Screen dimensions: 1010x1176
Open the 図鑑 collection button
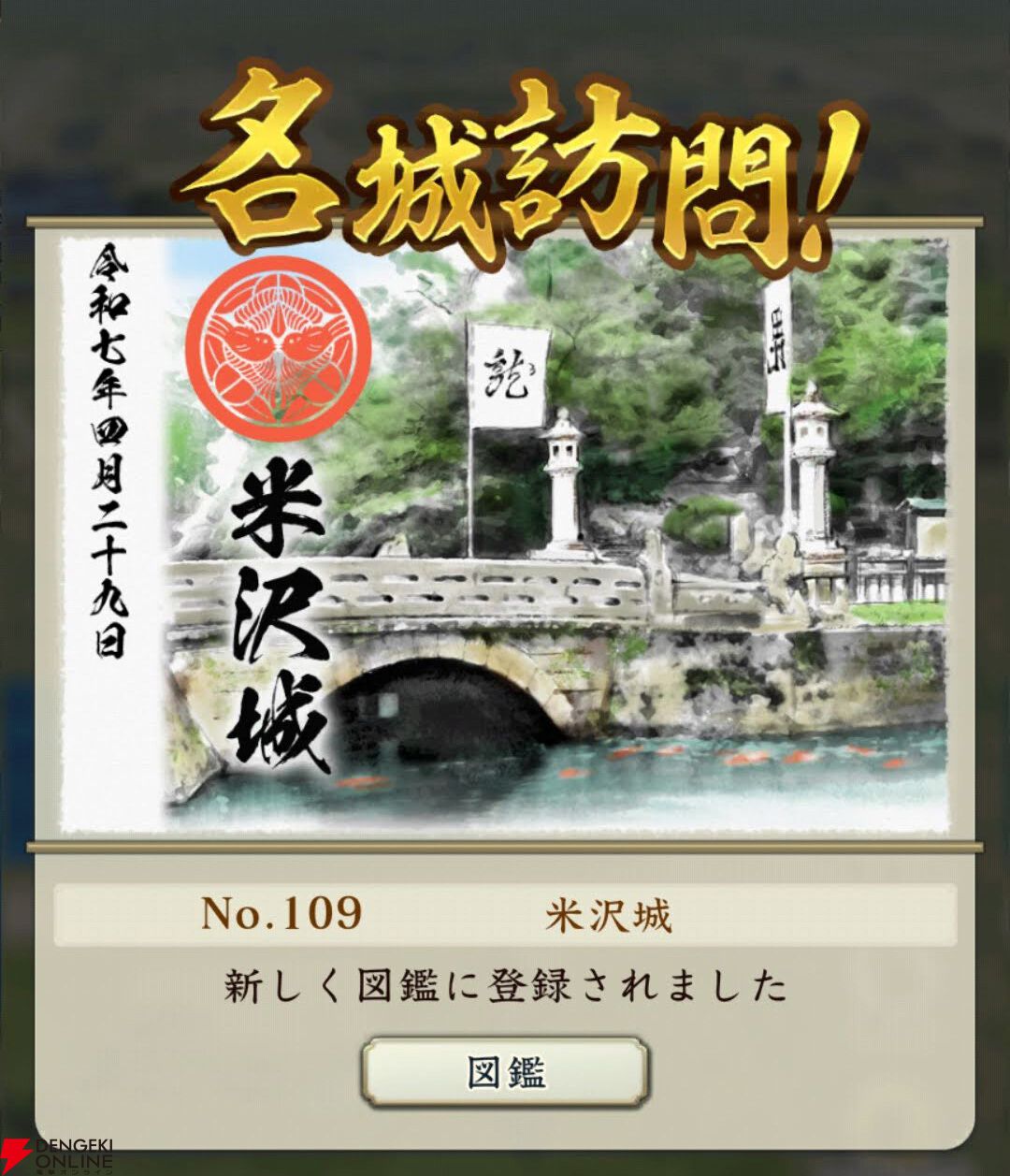coord(505,1072)
